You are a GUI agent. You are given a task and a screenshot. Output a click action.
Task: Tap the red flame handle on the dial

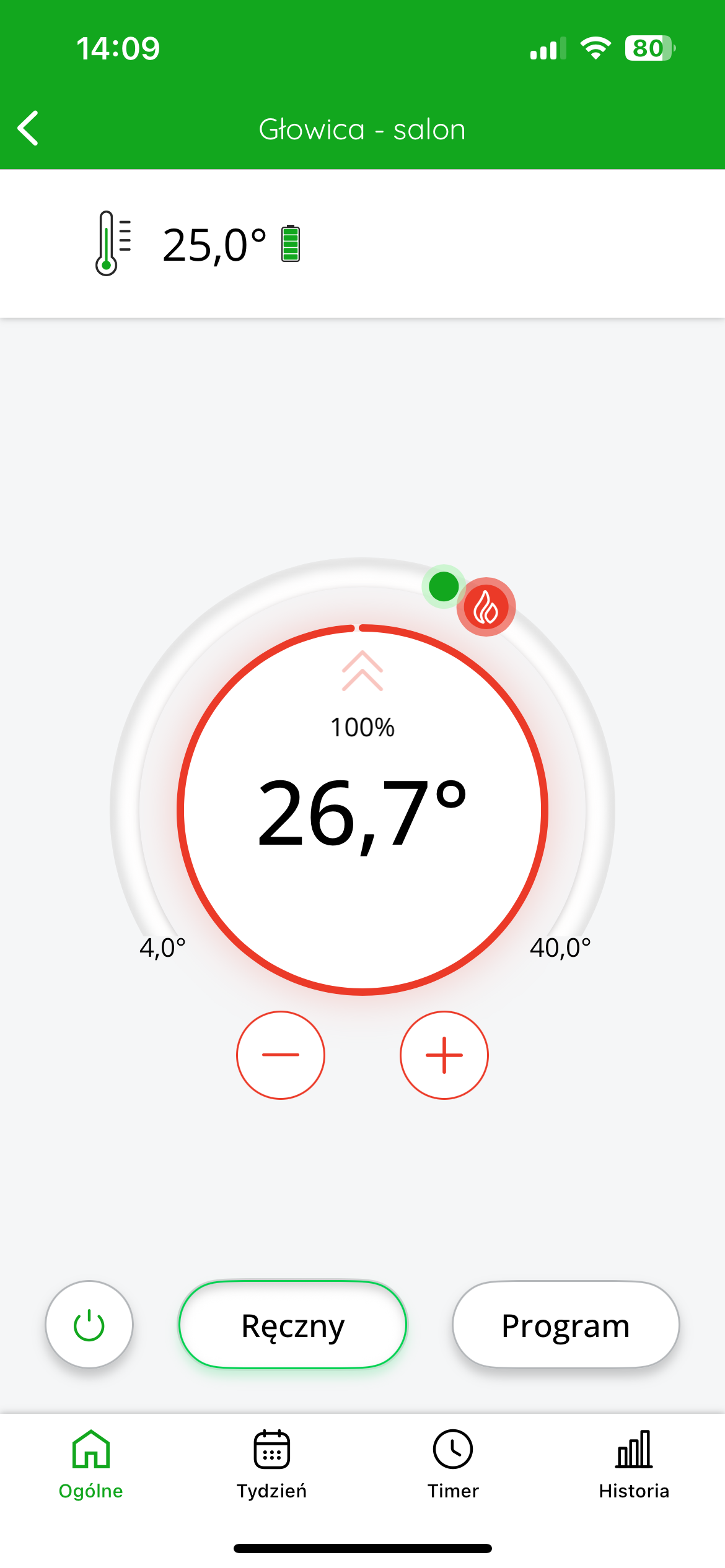[x=486, y=607]
